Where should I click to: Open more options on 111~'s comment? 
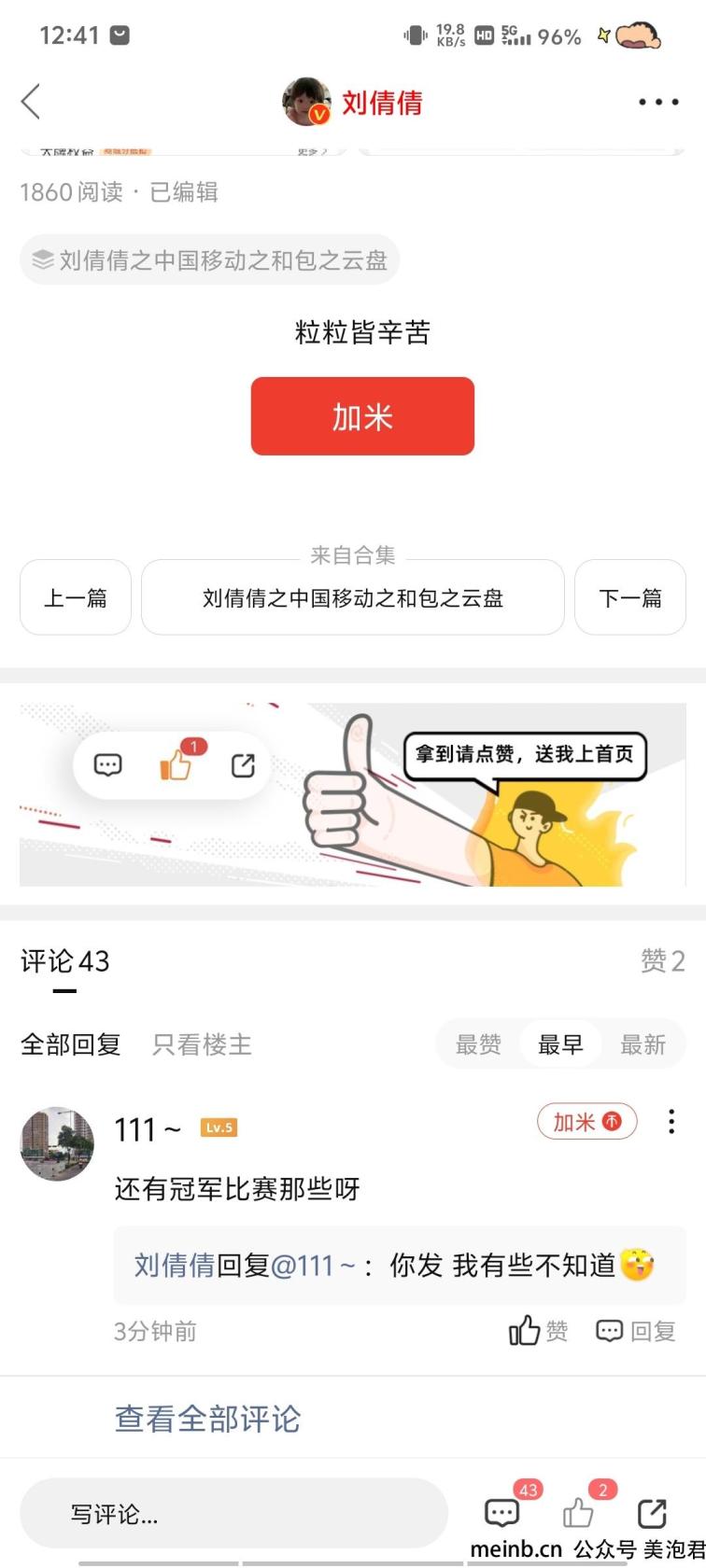pyautogui.click(x=671, y=1122)
